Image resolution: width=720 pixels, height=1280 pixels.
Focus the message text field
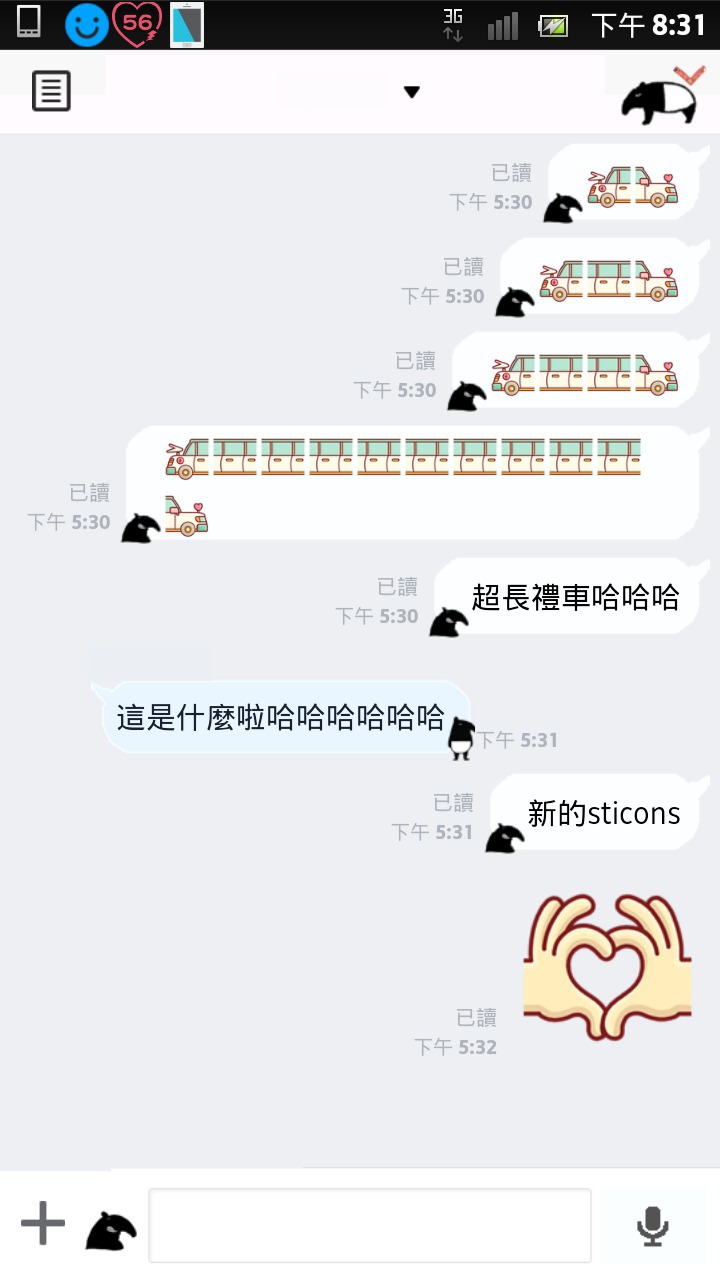(x=370, y=1226)
